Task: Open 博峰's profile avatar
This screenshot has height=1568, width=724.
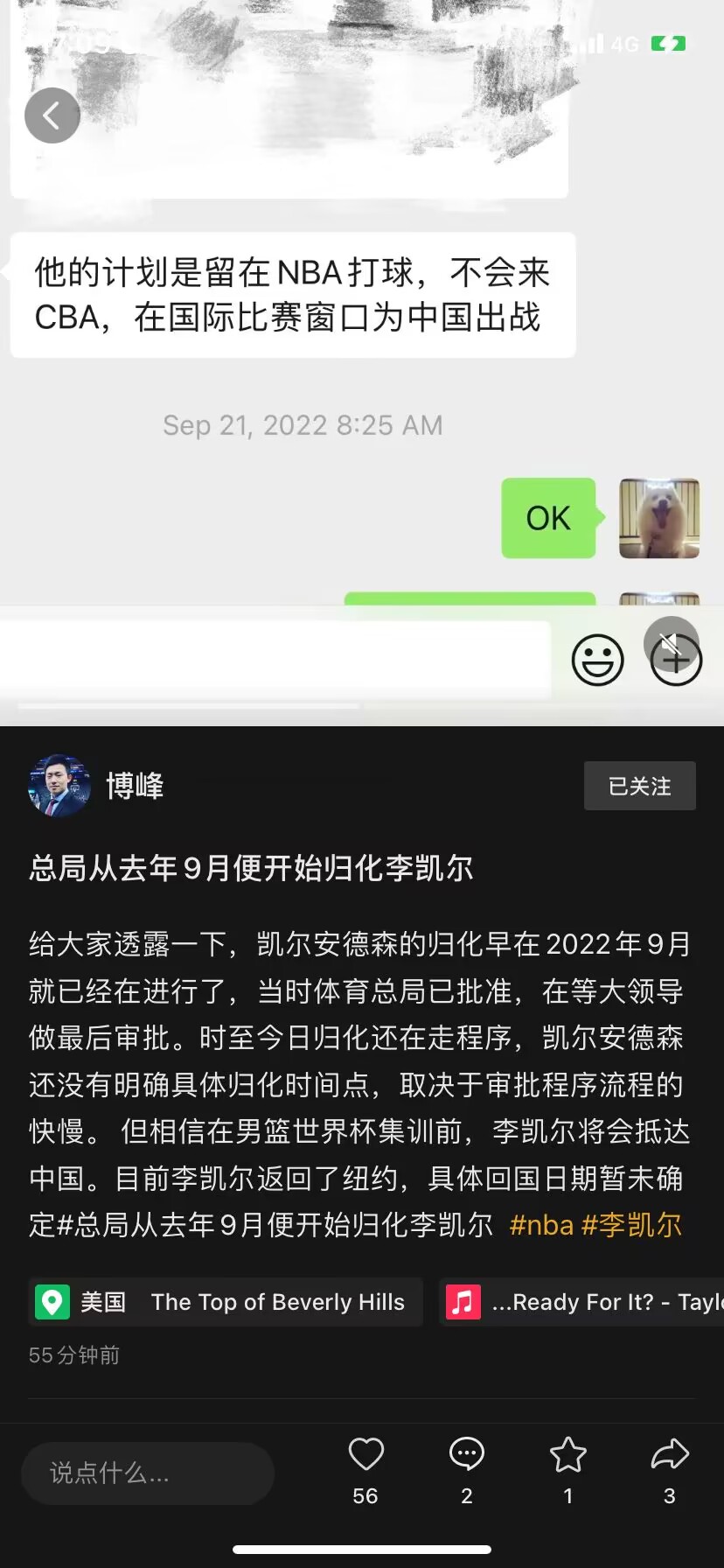Action: (59, 785)
